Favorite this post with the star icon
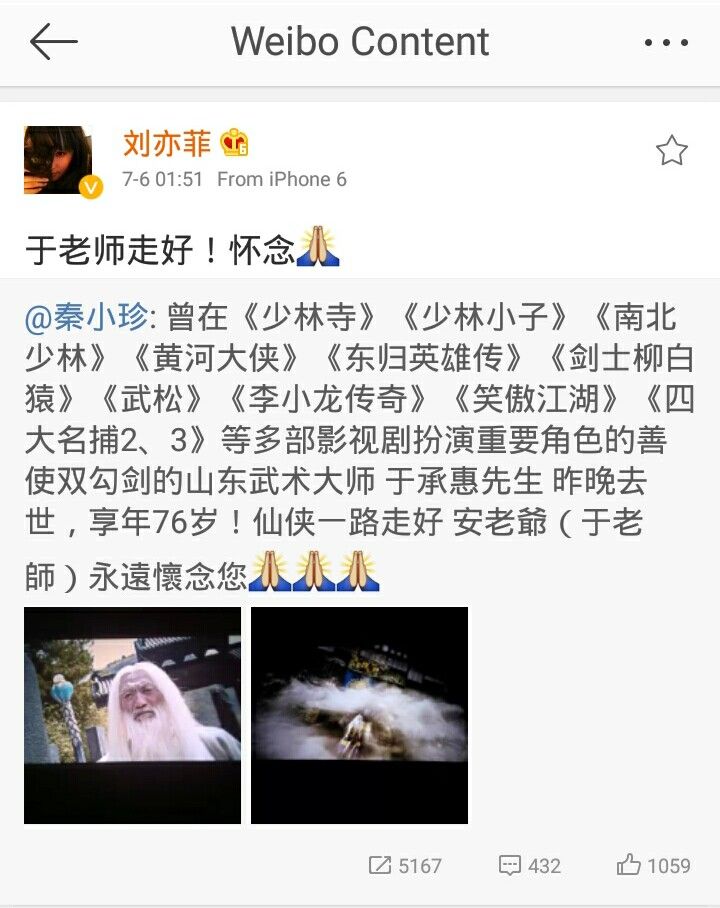Screen dimensions: 720x908 click(x=671, y=151)
